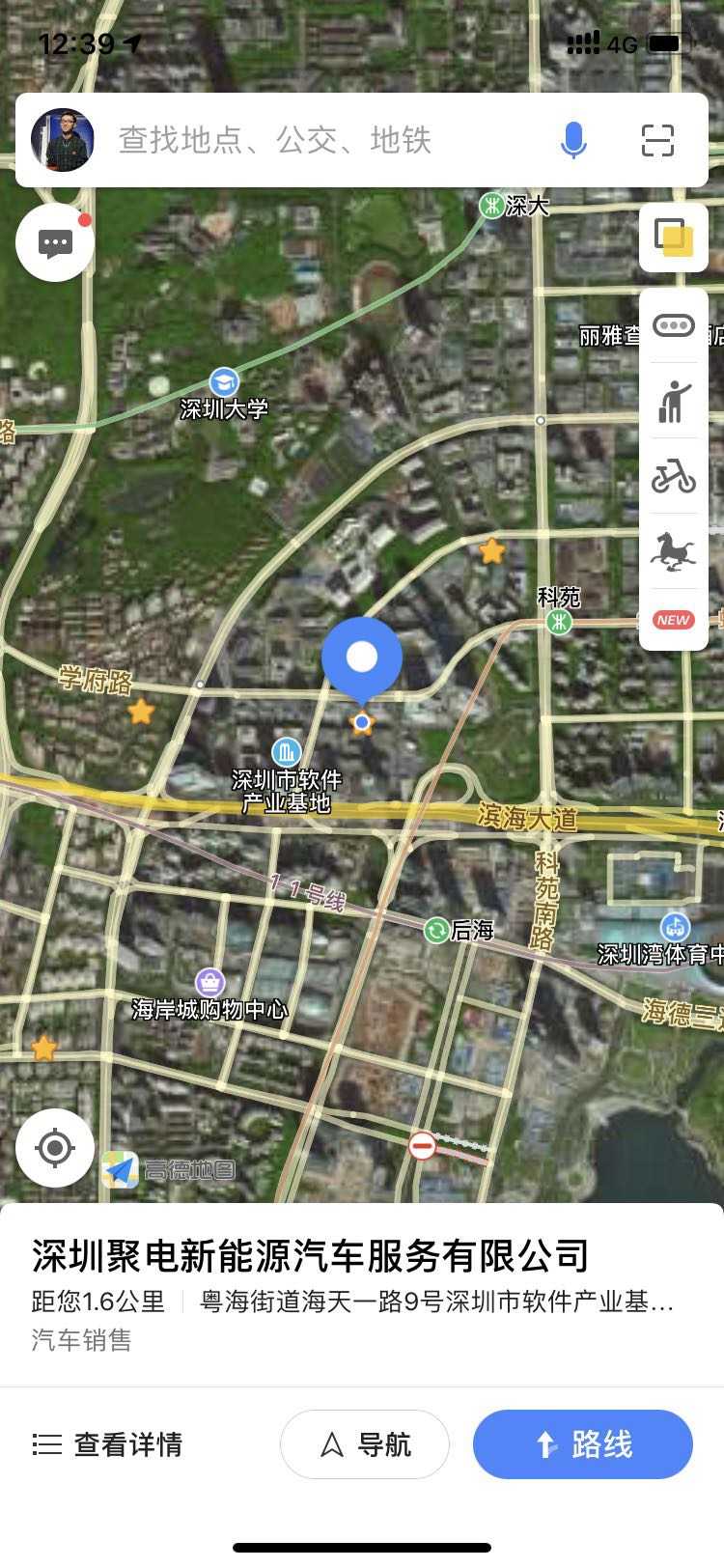The height and width of the screenshot is (1568, 724).
Task: Tap the 后海 metro station marker
Action: point(436,931)
